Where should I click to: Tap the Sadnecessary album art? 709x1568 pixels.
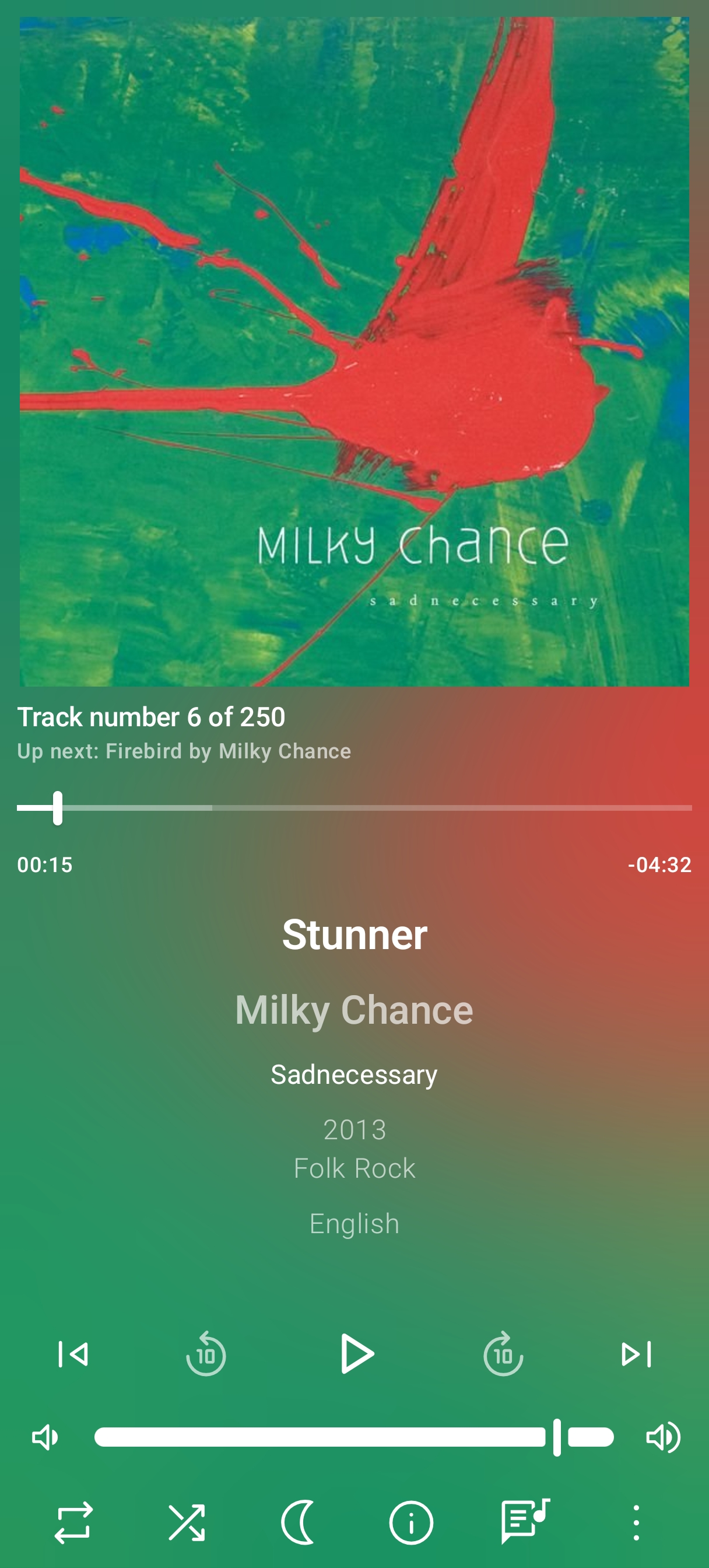354,352
